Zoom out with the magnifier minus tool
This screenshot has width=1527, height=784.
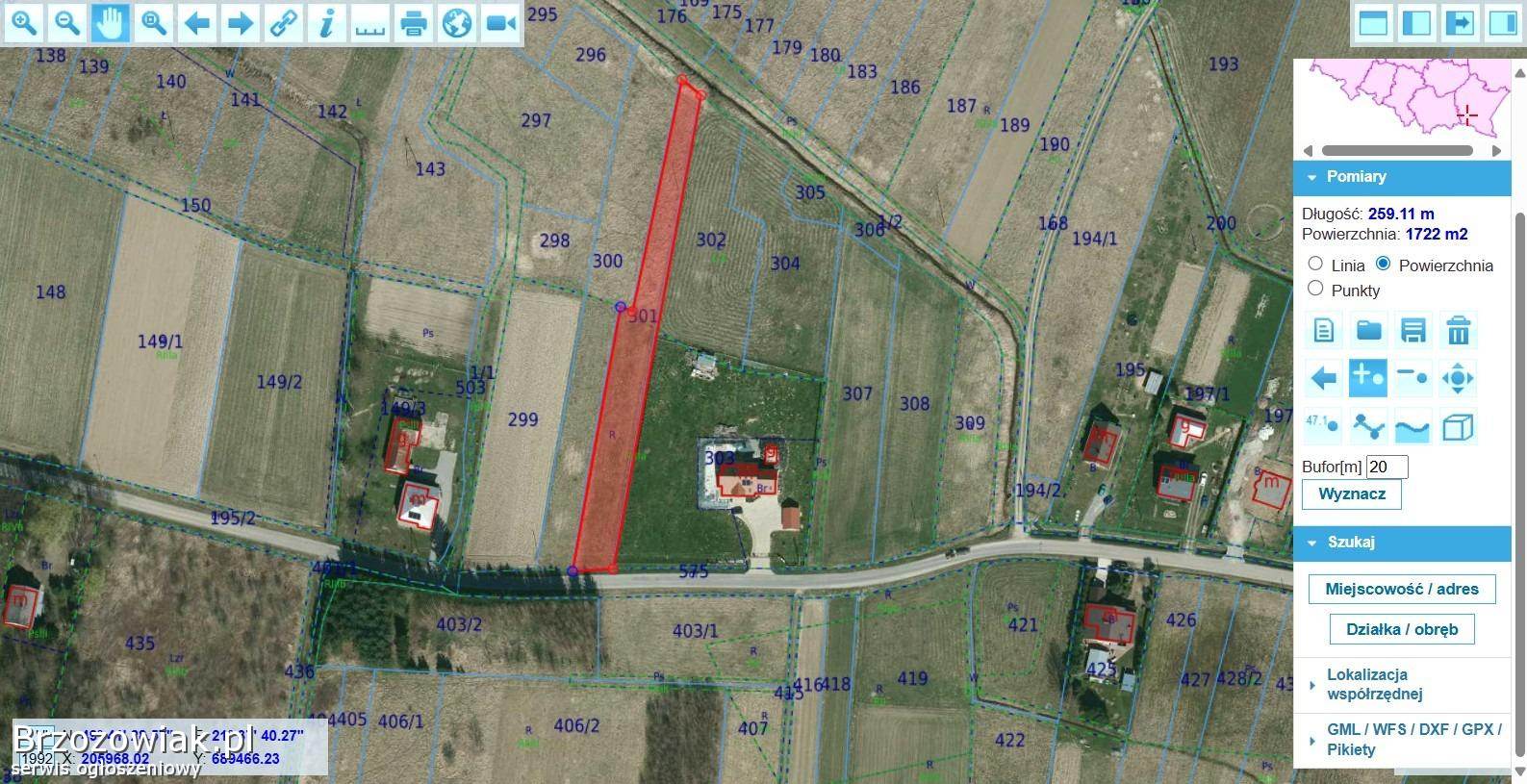tap(67, 22)
